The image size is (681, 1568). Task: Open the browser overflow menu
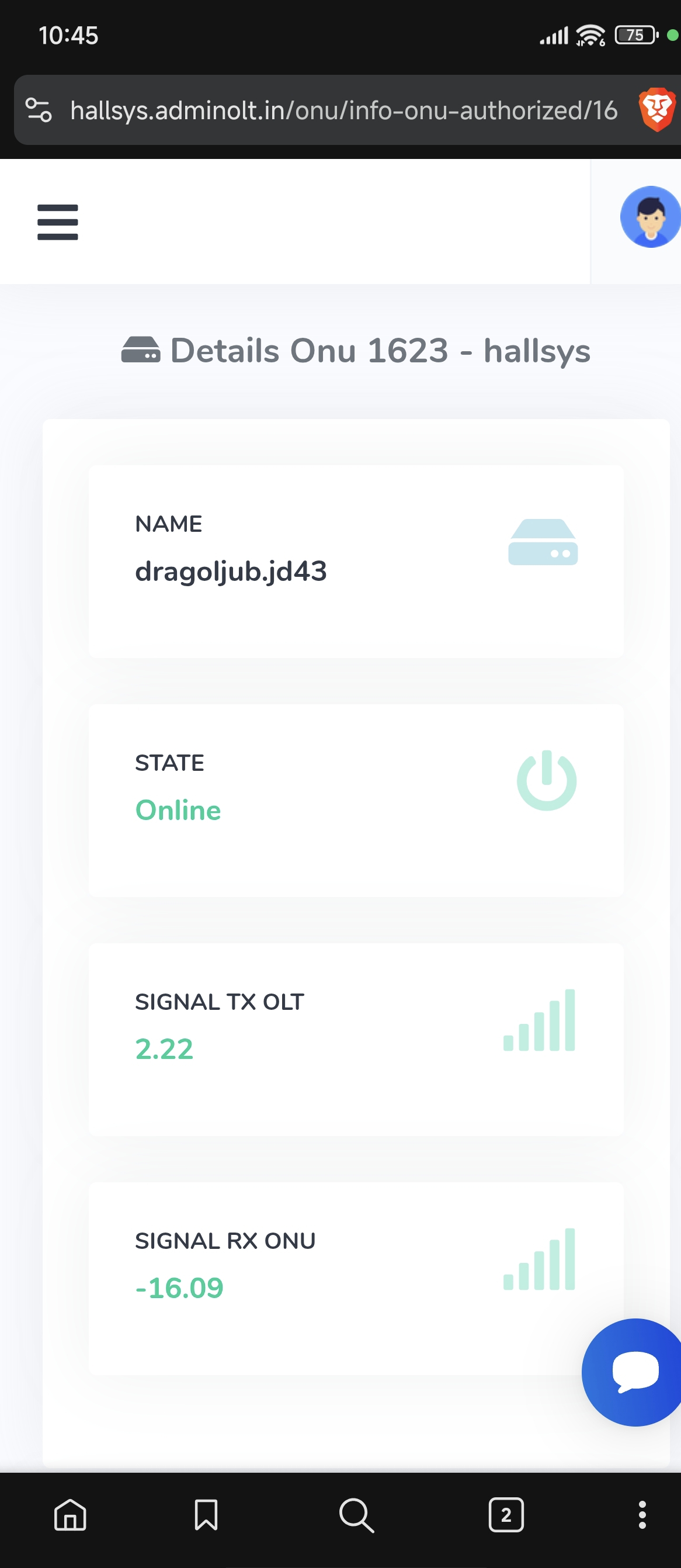coord(641,1514)
